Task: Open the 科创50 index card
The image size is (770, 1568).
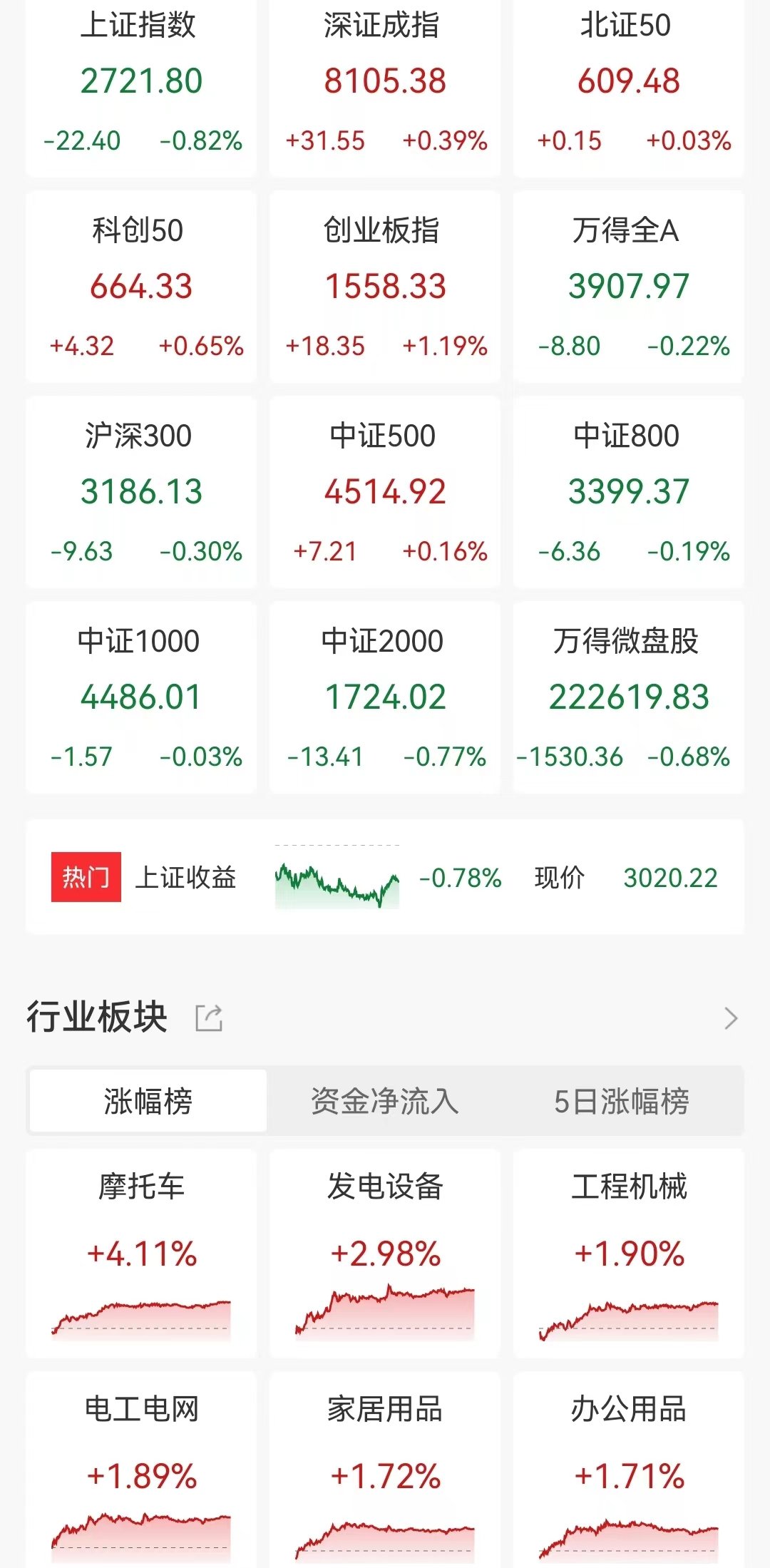Action: click(141, 287)
